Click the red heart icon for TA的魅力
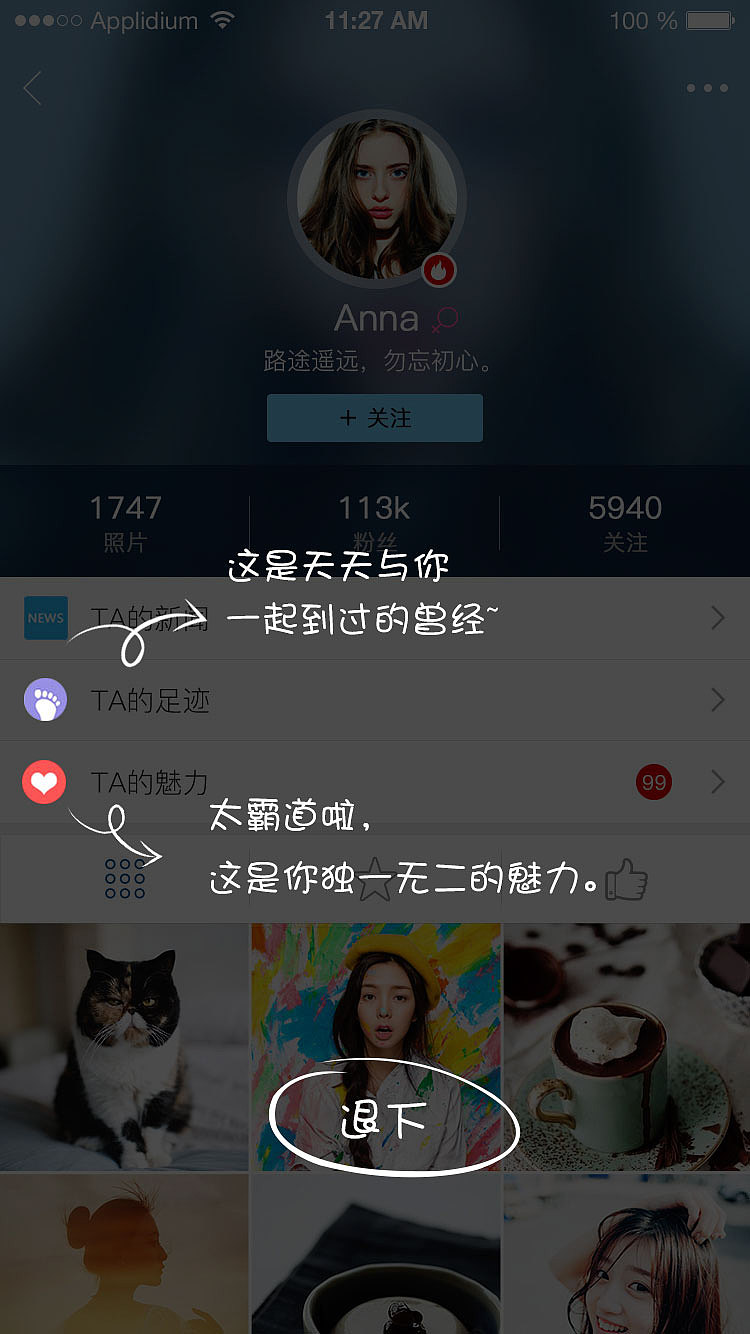Viewport: 750px width, 1334px height. click(x=44, y=782)
